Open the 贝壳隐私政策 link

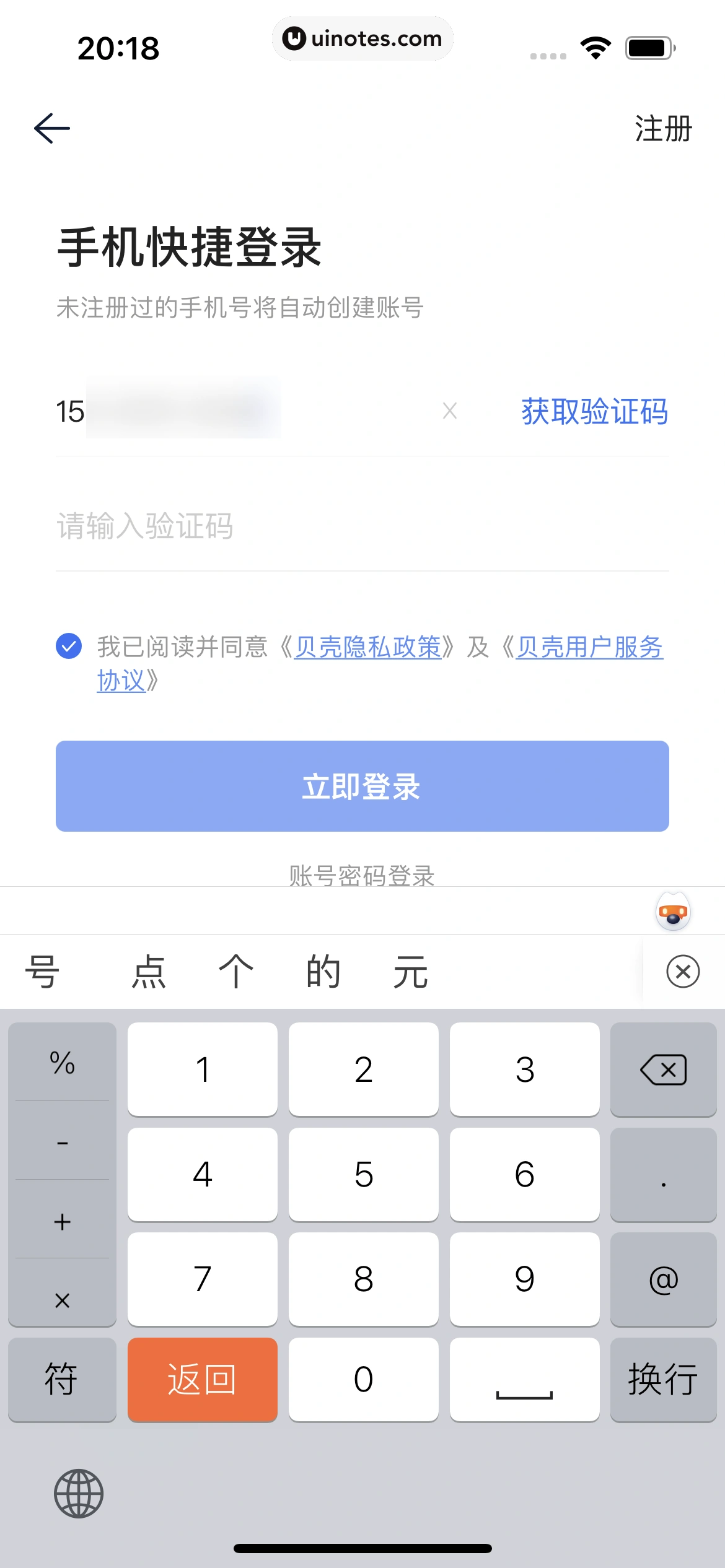[x=367, y=647]
